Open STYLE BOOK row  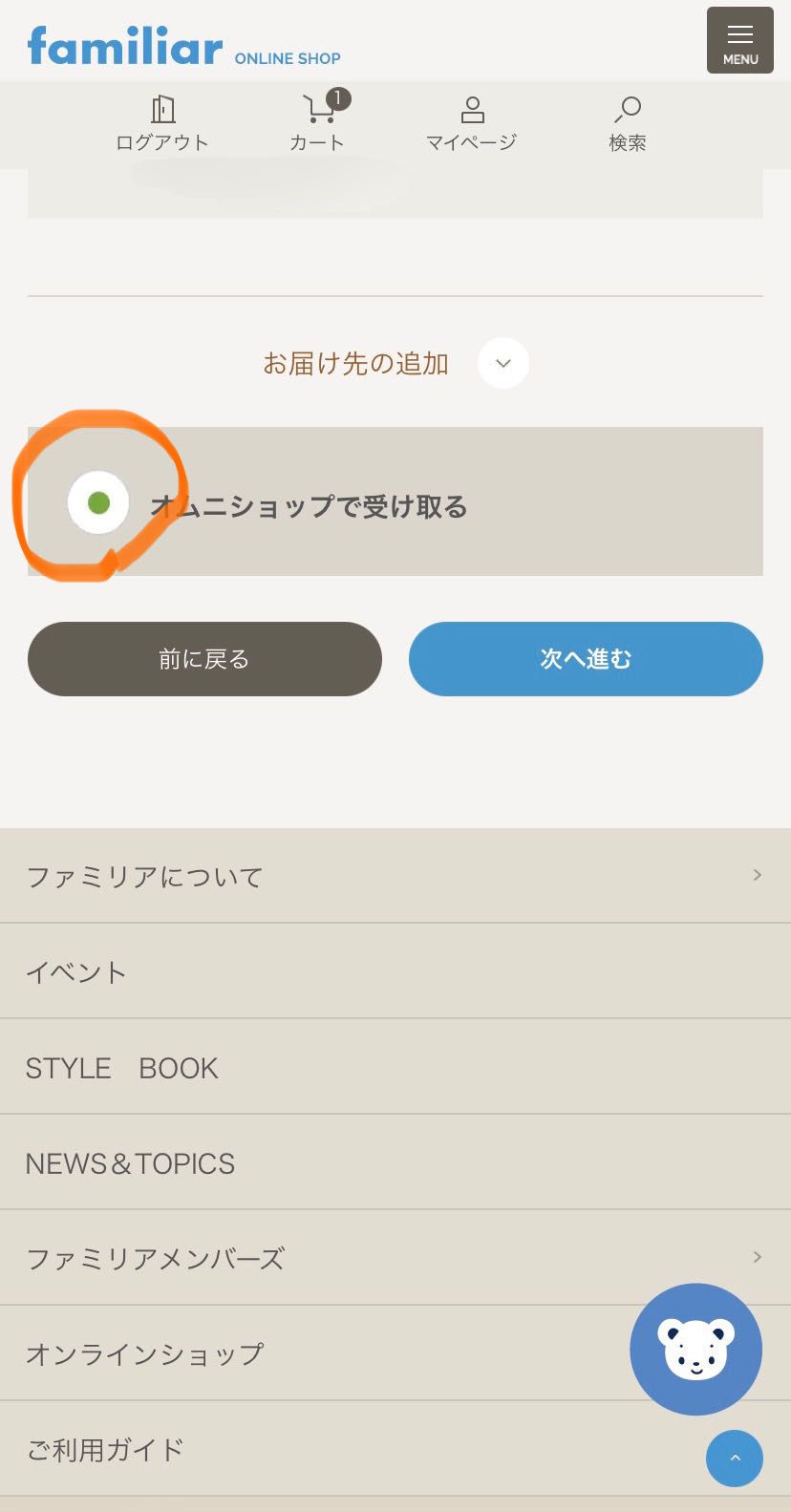[x=395, y=1067]
